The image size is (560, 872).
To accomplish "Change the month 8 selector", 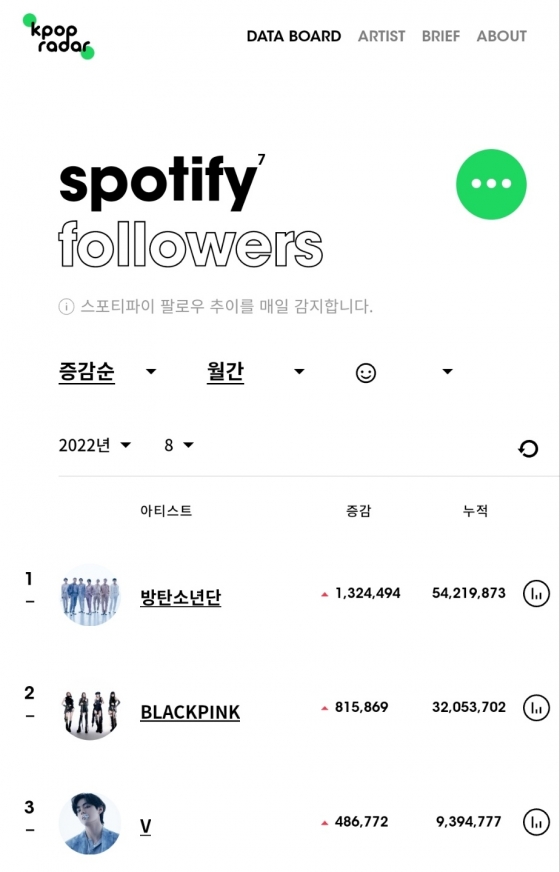I will pos(179,445).
